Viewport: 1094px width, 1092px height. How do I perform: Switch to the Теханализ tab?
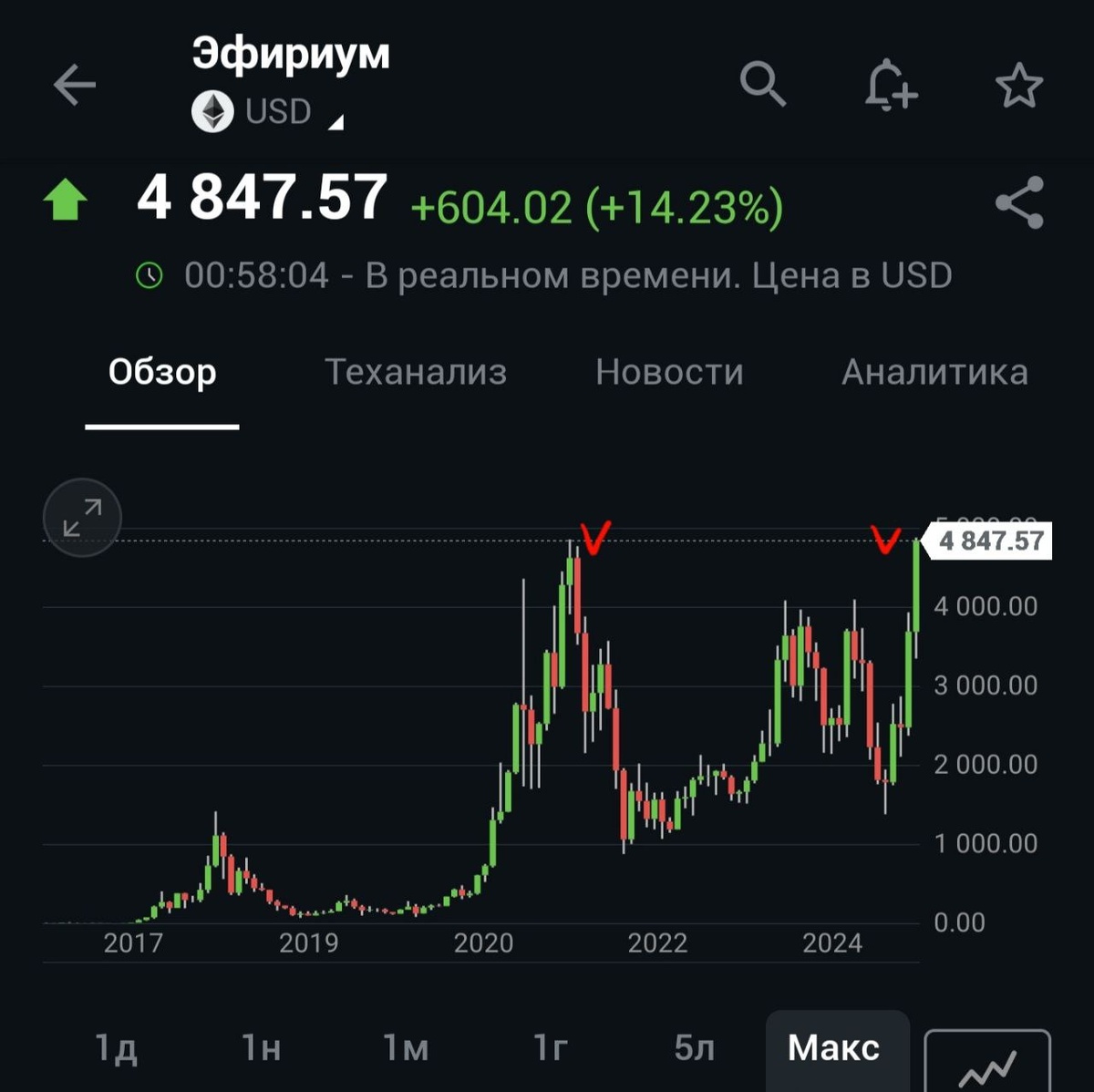click(x=416, y=372)
